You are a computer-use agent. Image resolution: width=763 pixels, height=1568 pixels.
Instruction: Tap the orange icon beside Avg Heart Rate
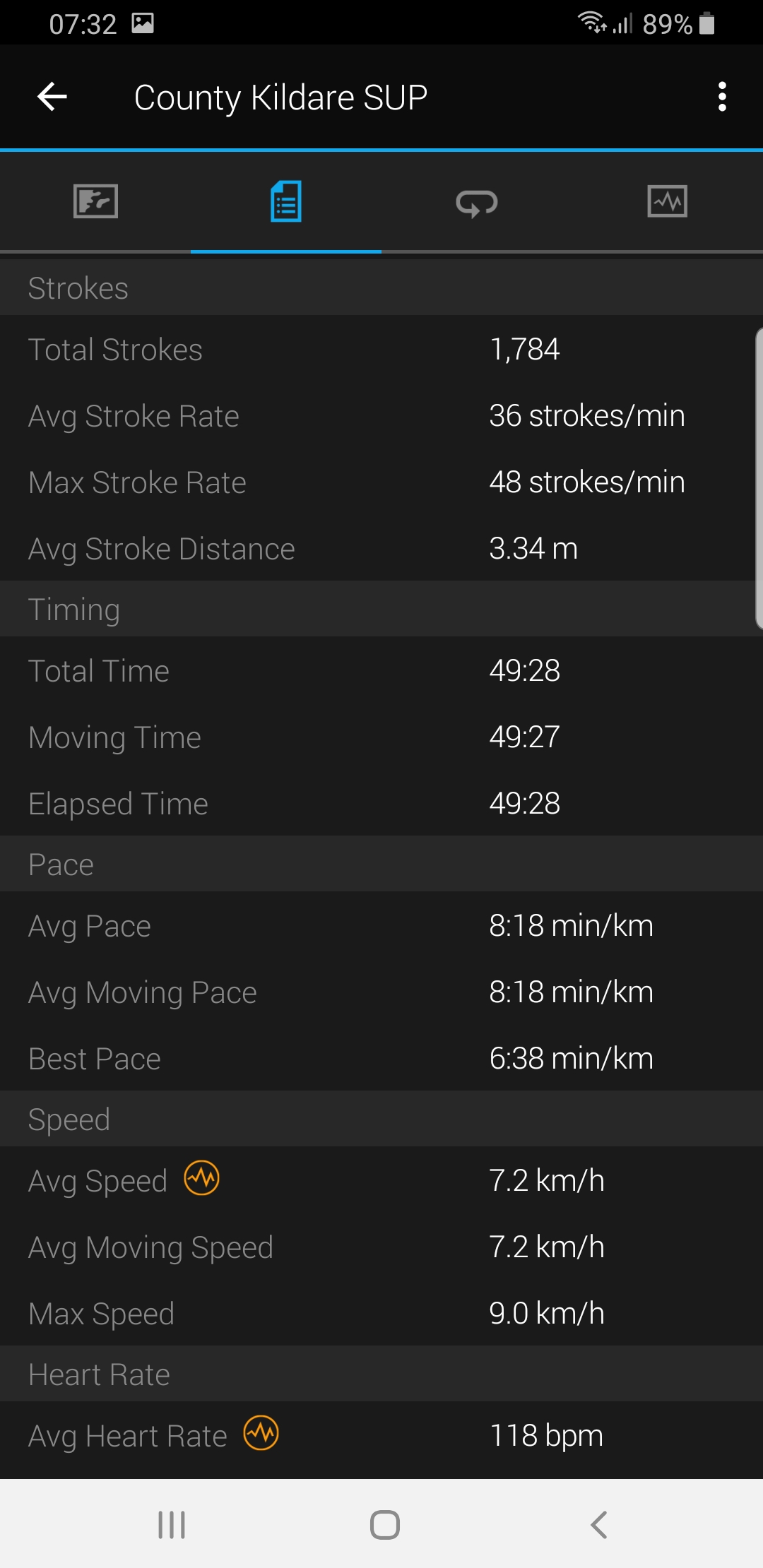pyautogui.click(x=261, y=1435)
